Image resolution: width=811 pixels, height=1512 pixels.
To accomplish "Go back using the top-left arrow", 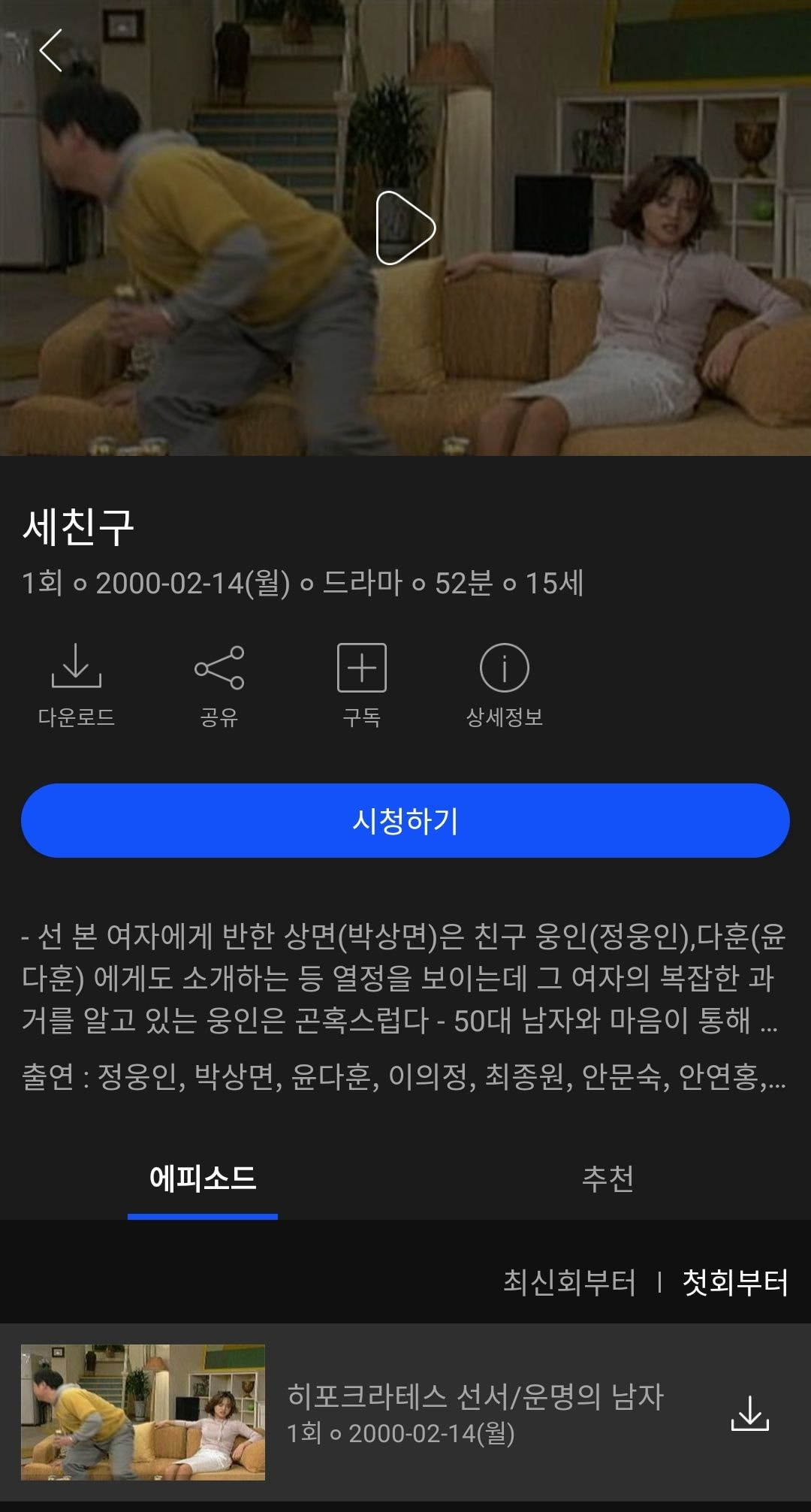I will (x=51, y=51).
